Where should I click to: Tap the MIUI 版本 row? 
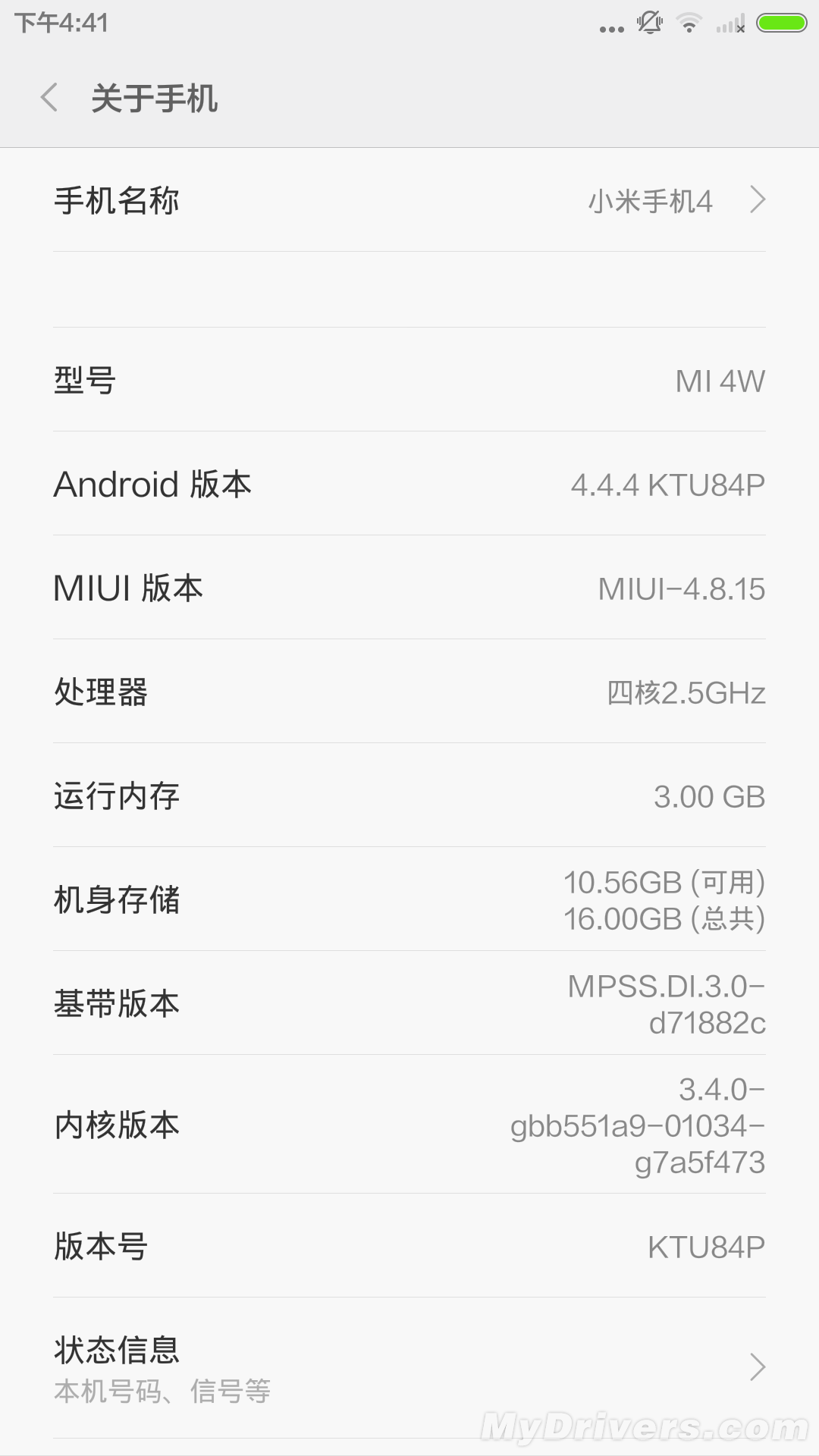(409, 588)
